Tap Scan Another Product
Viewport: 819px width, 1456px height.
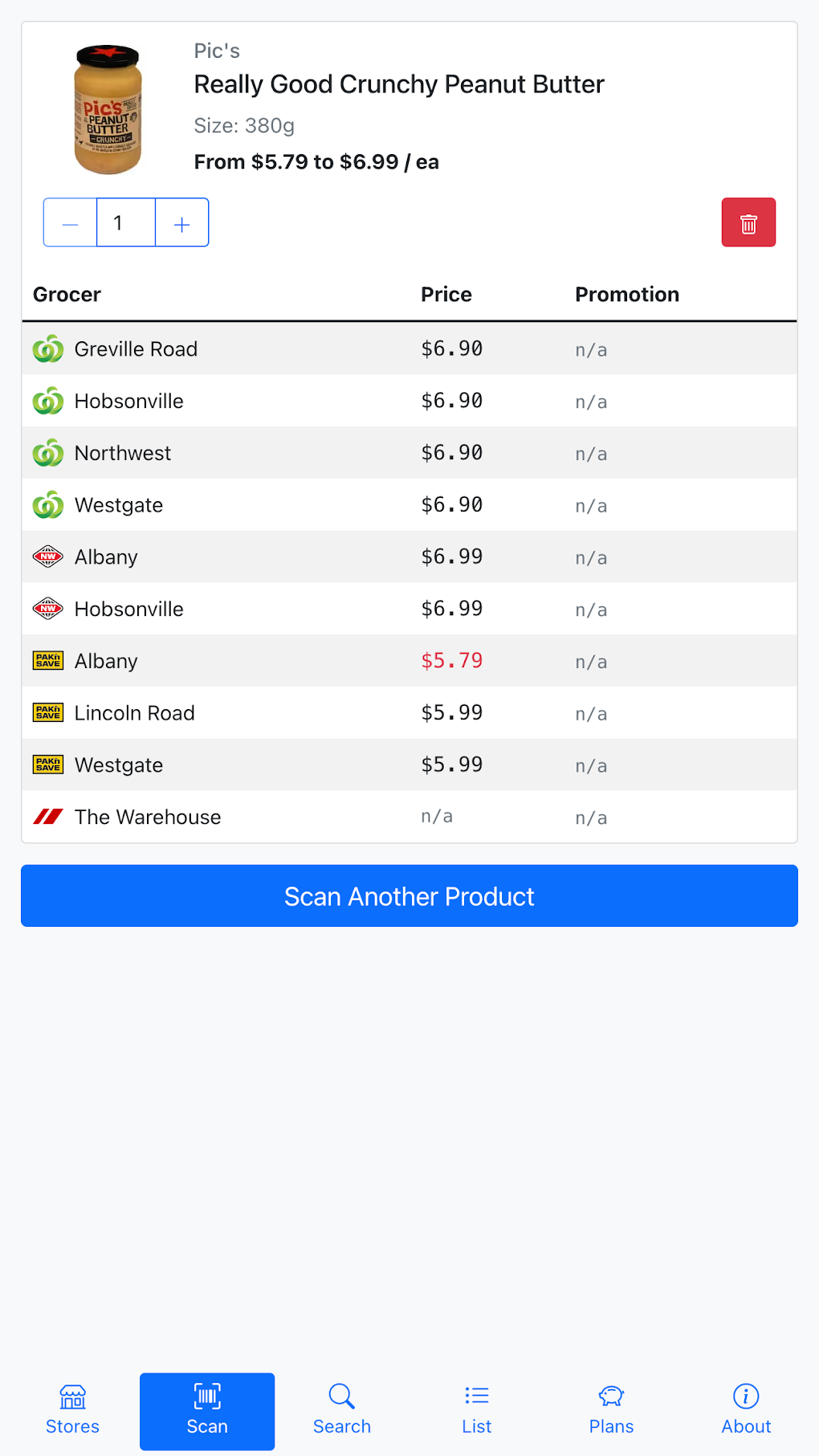coord(409,895)
